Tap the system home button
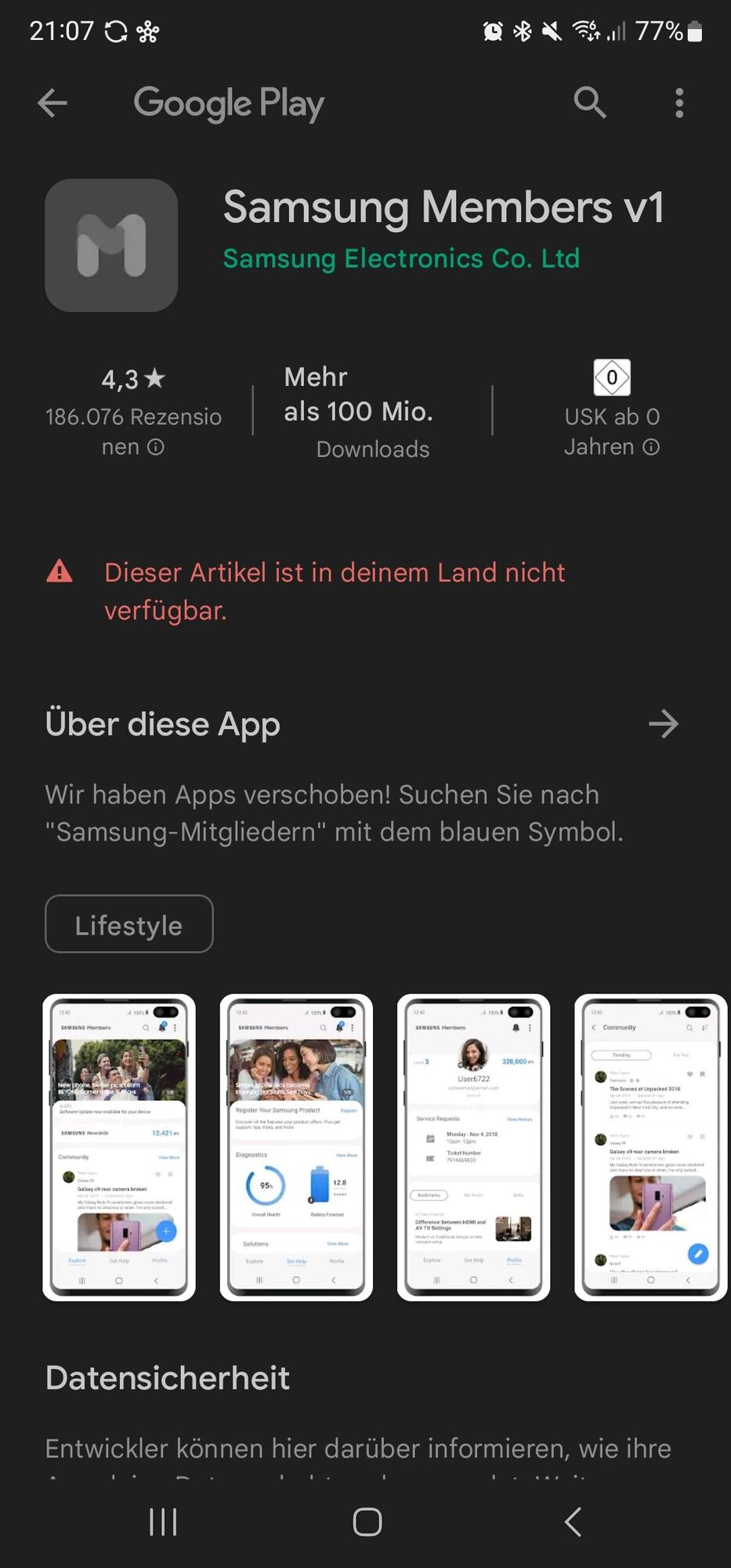The height and width of the screenshot is (1568, 731). tap(367, 1522)
